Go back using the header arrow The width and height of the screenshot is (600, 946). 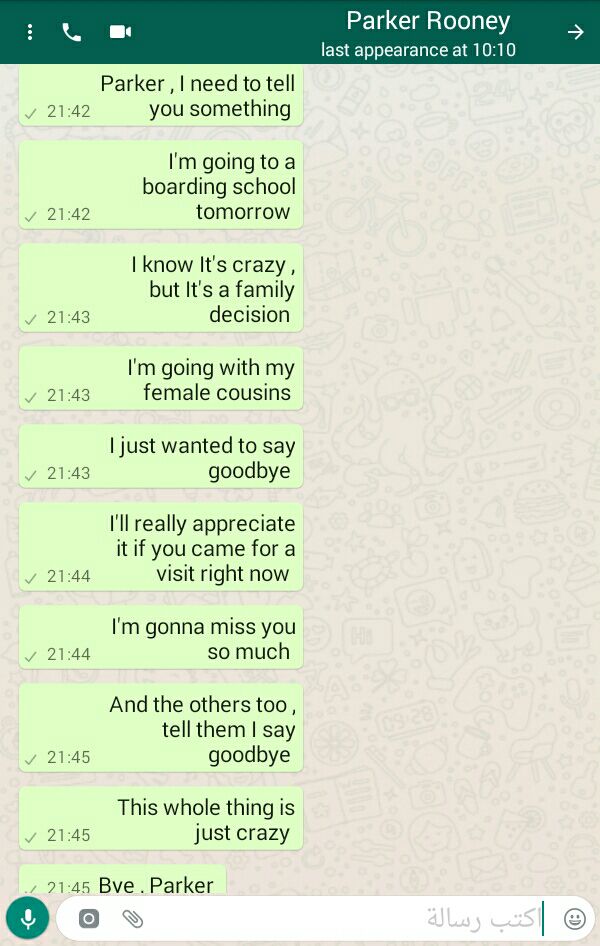(x=575, y=32)
